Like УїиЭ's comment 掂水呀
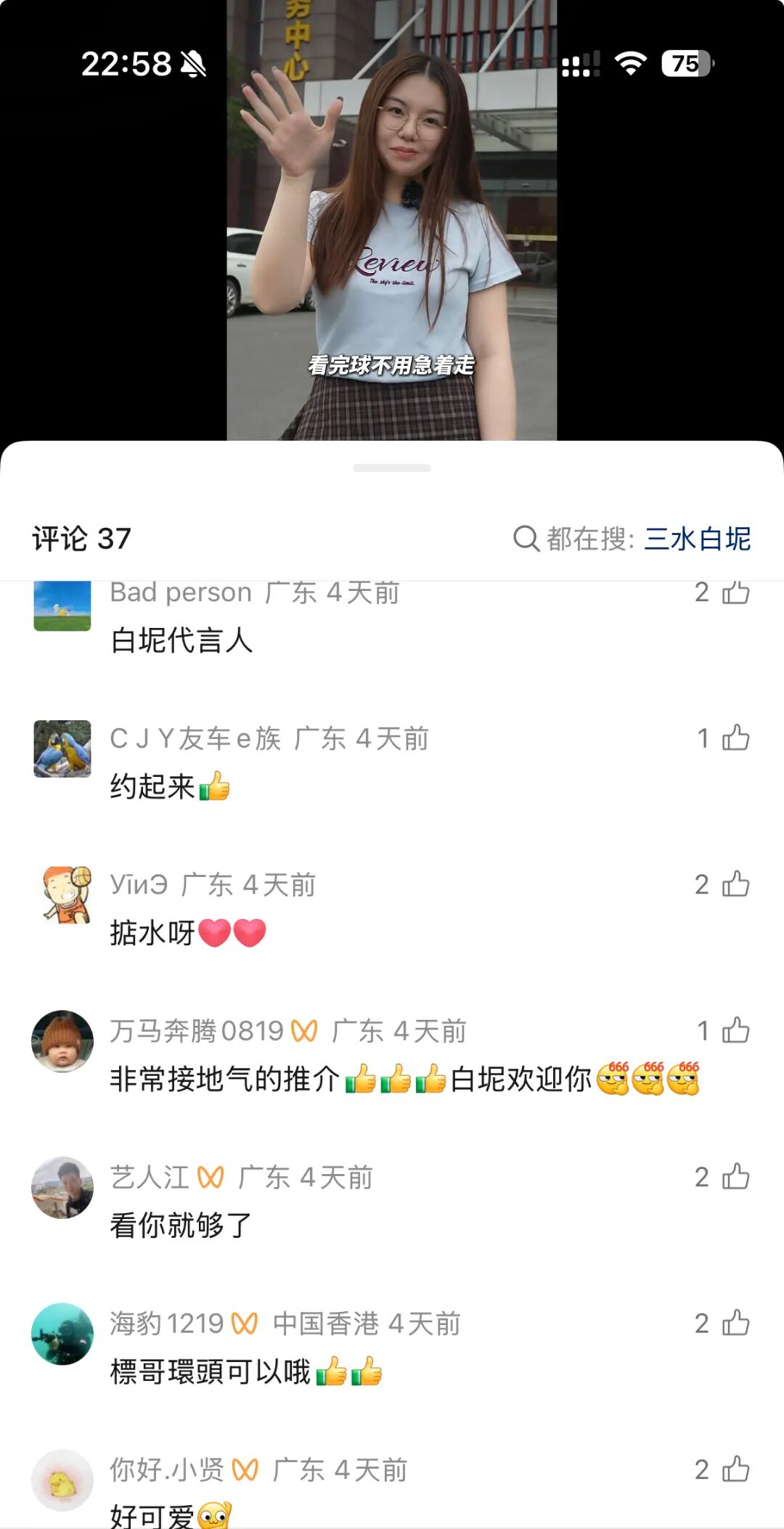Image resolution: width=784 pixels, height=1529 pixels. [x=735, y=884]
